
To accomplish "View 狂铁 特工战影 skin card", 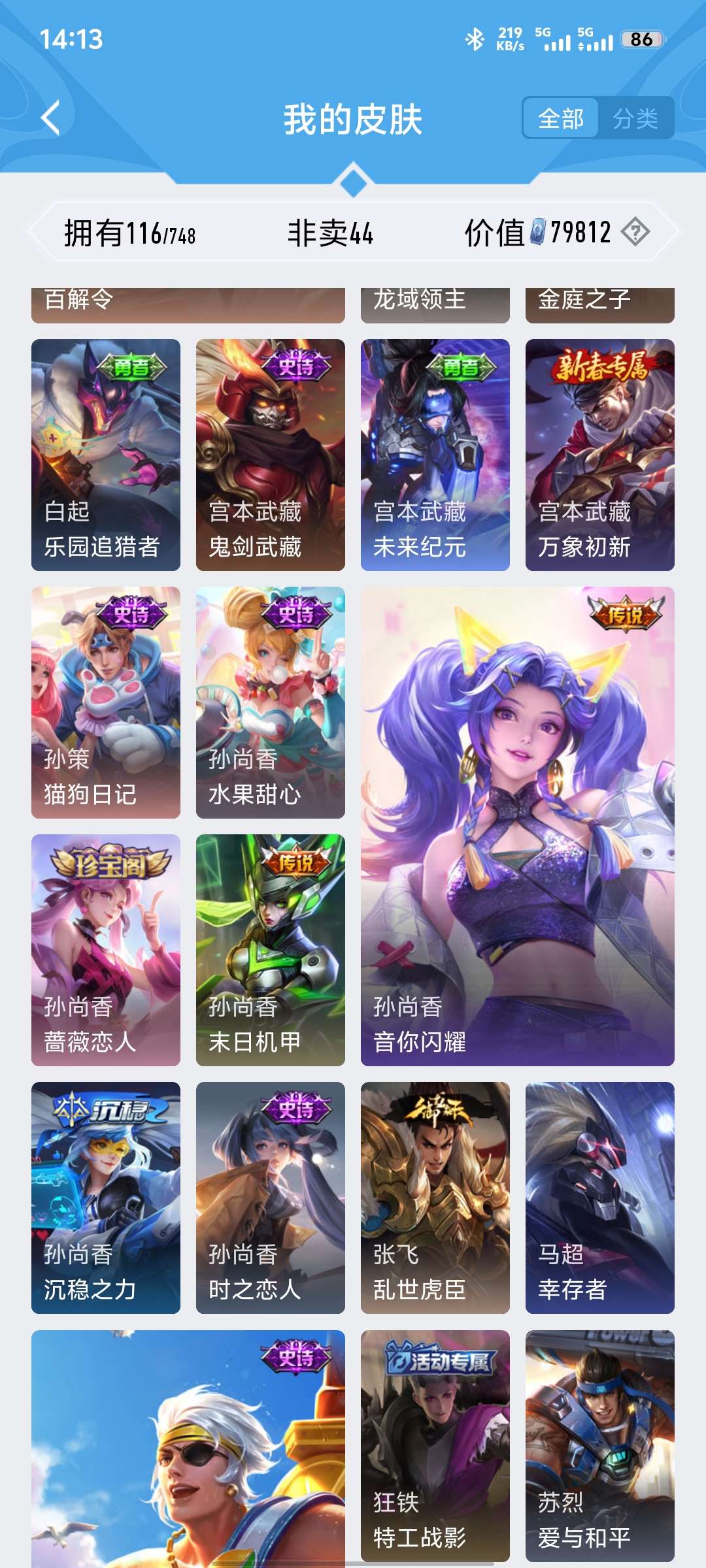I will tap(435, 1445).
